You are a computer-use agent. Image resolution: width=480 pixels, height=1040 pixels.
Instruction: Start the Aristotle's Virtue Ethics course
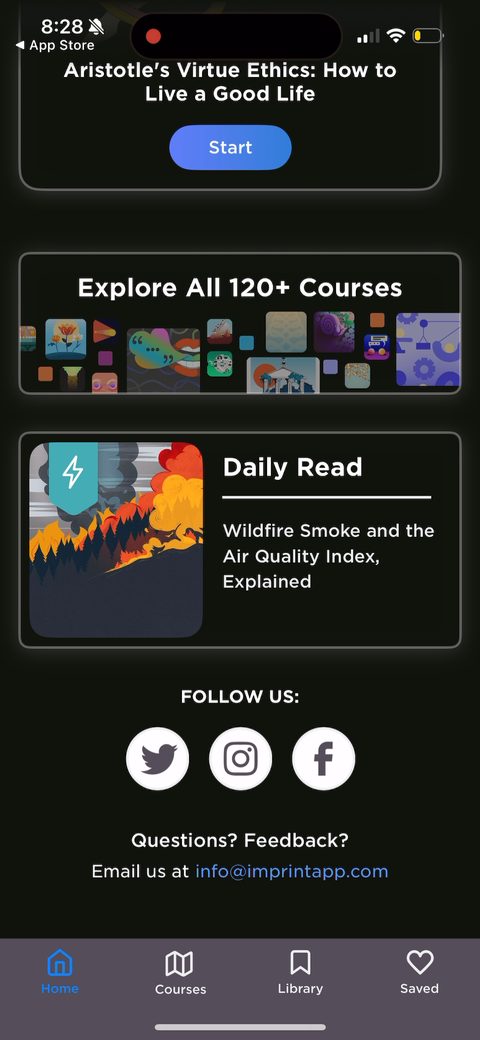coord(230,147)
